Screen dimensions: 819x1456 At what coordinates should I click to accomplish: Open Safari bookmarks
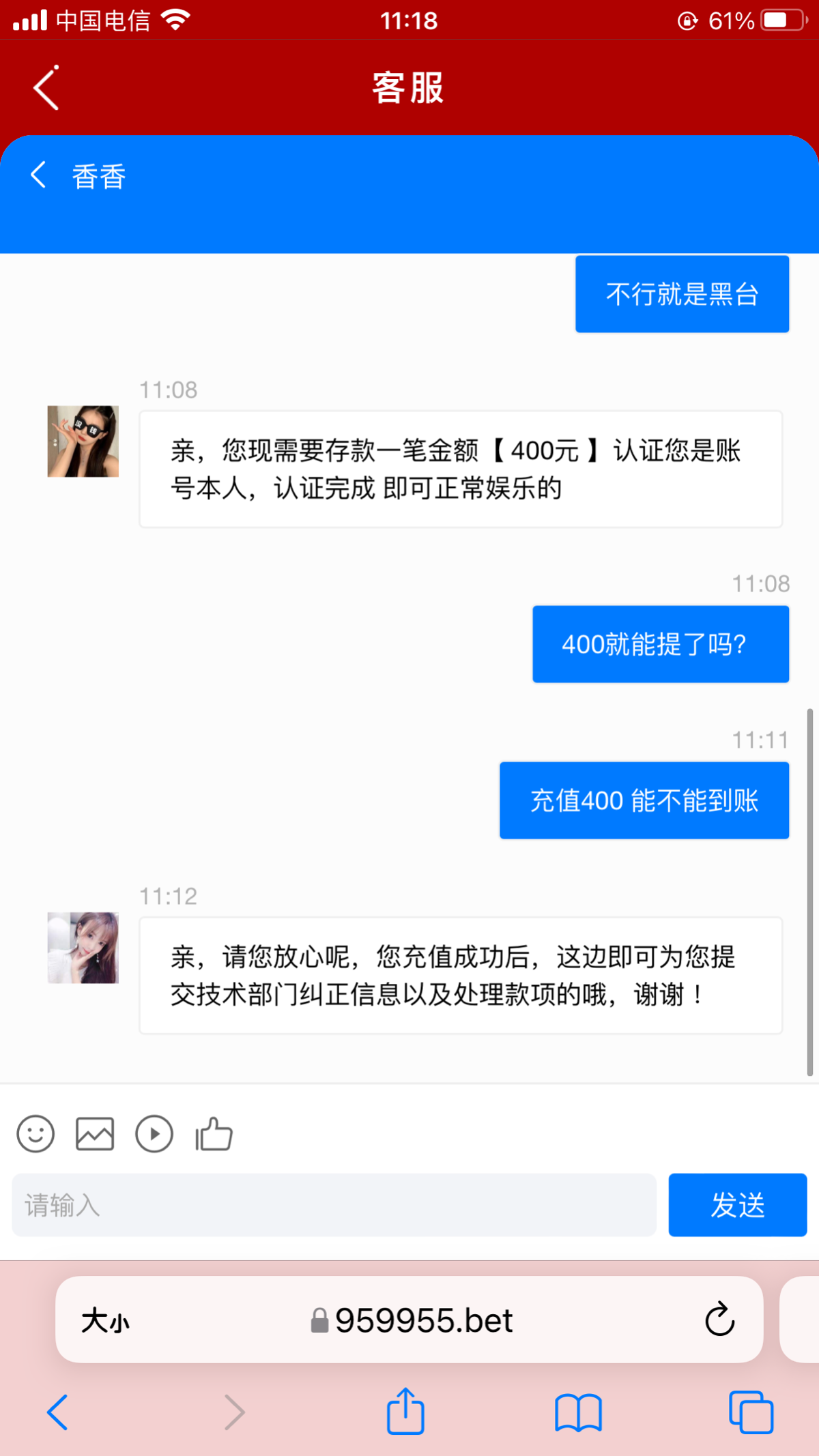578,1412
